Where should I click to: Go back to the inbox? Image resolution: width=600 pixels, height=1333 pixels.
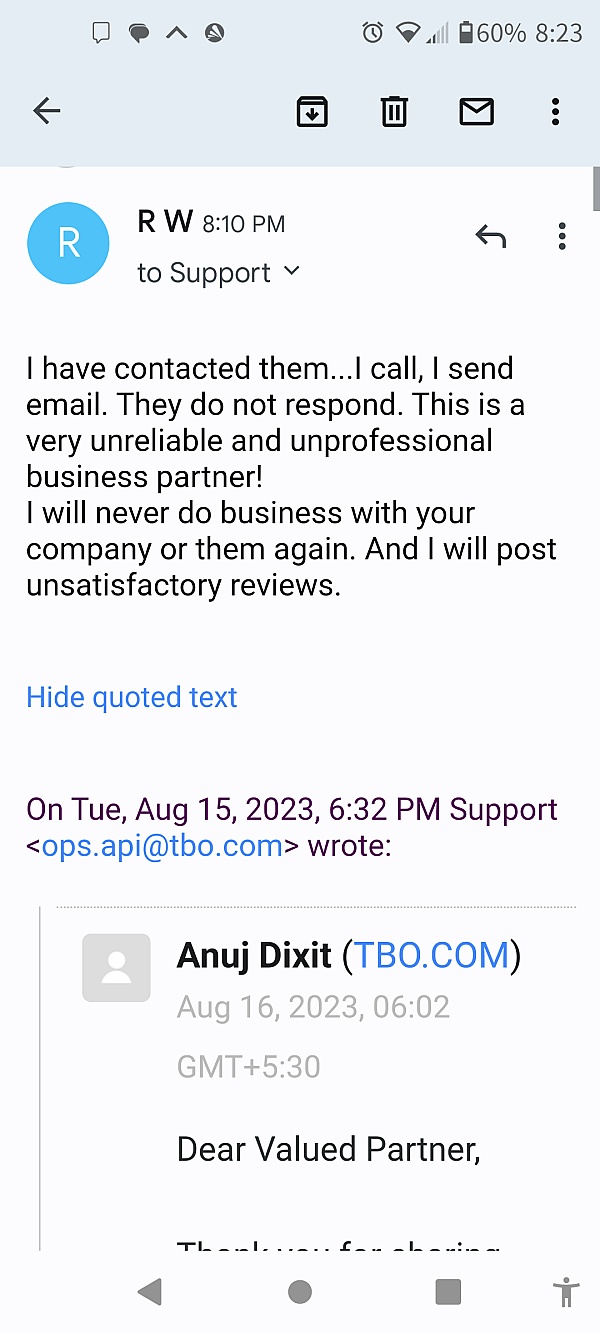coord(47,111)
